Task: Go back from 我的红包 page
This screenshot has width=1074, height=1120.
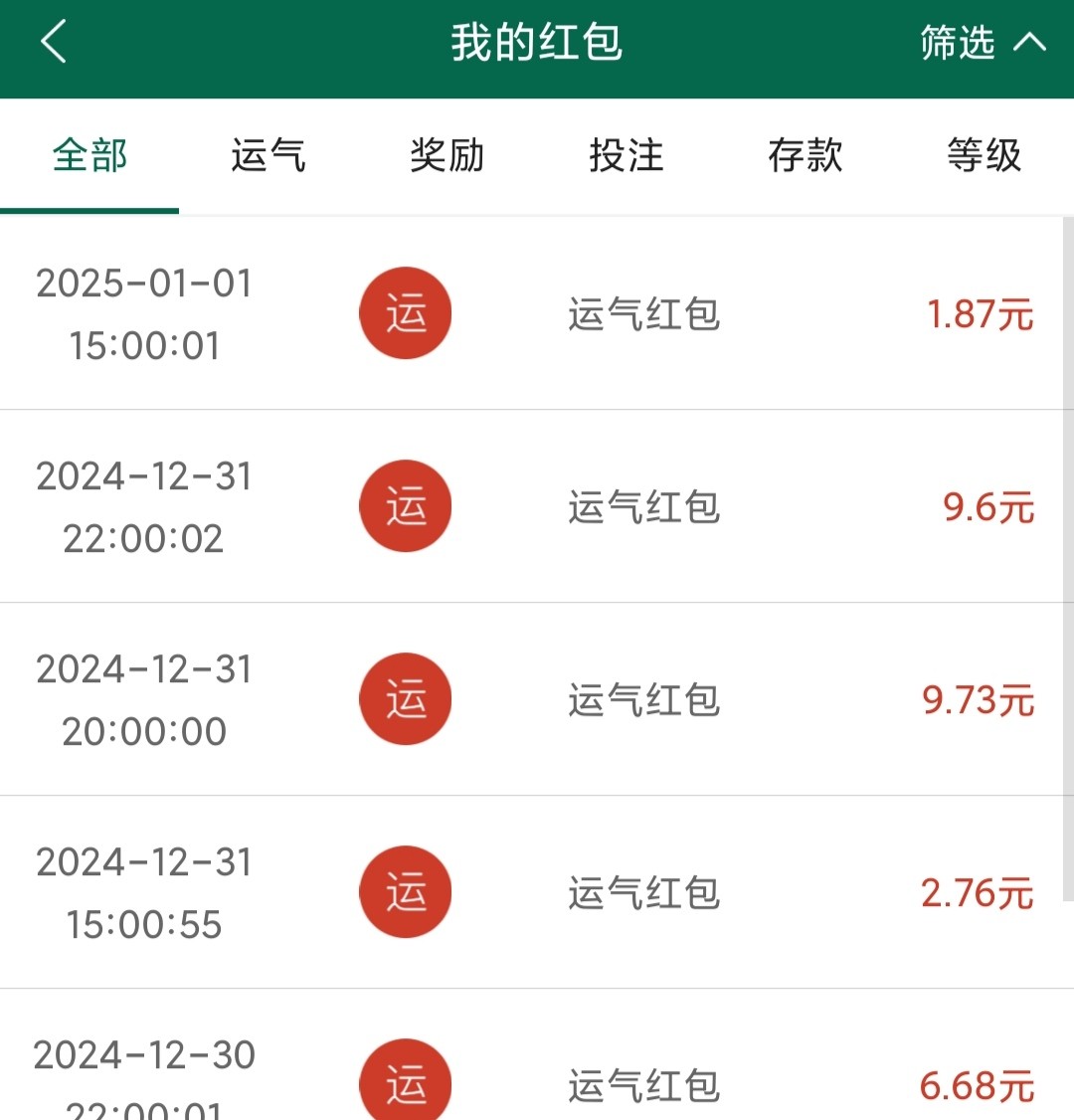Action: tap(54, 44)
